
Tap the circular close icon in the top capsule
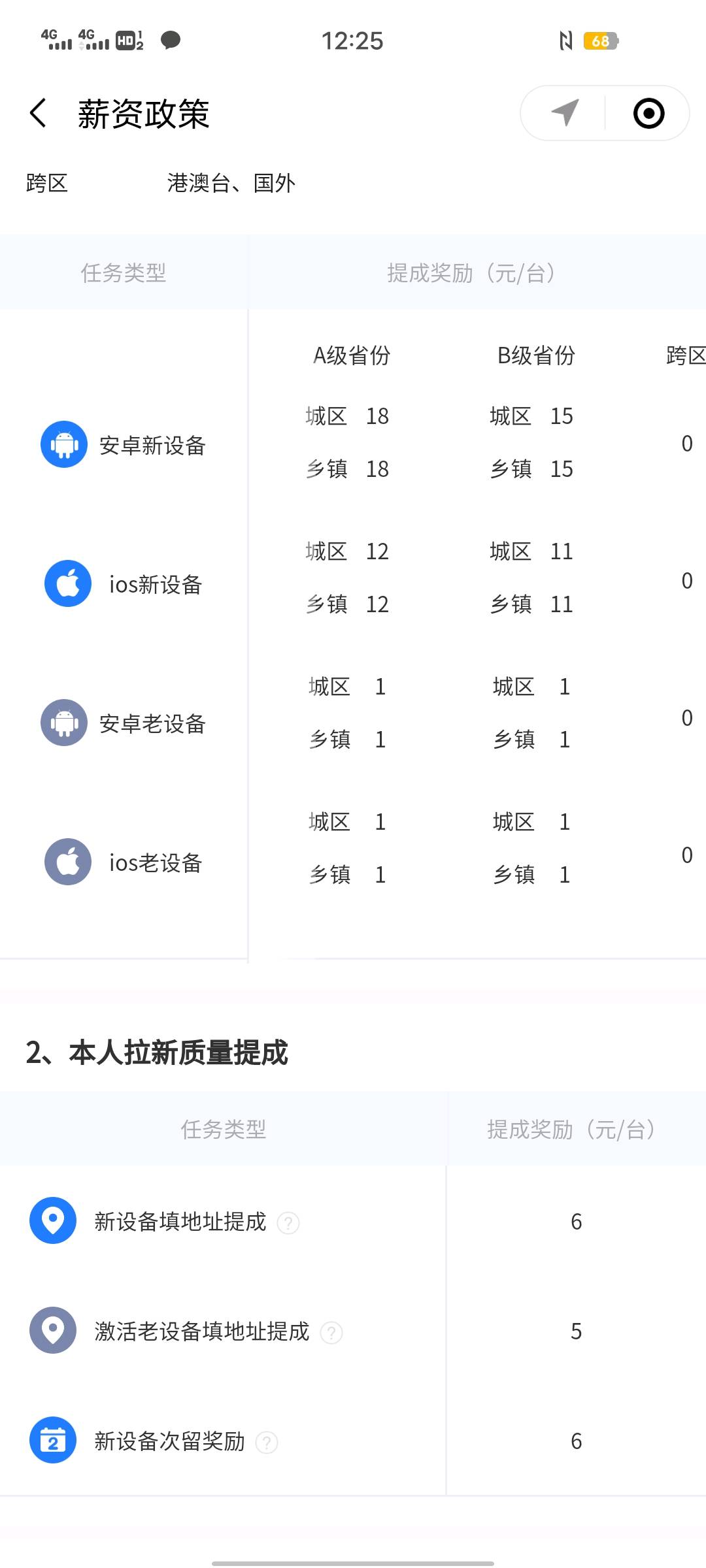tap(648, 113)
